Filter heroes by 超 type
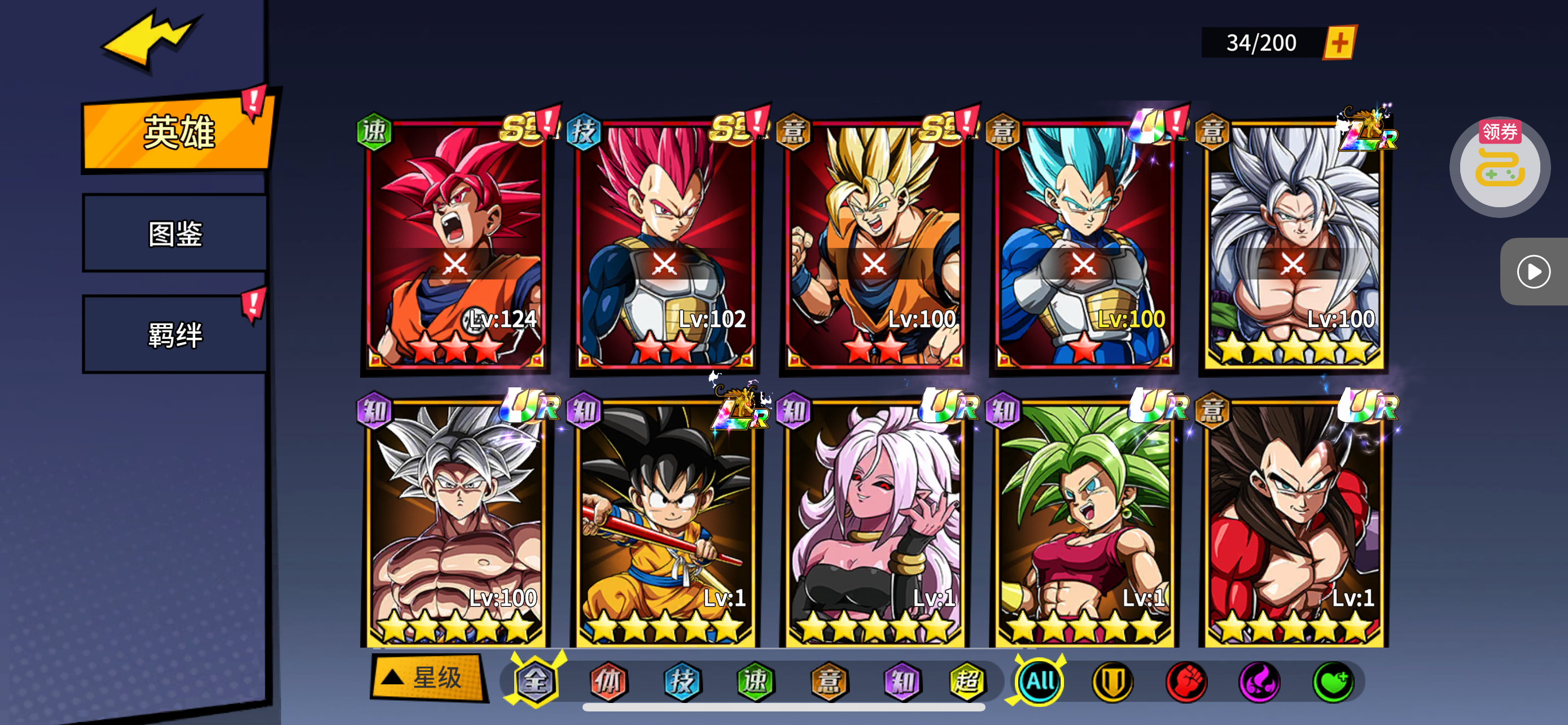 (967, 681)
